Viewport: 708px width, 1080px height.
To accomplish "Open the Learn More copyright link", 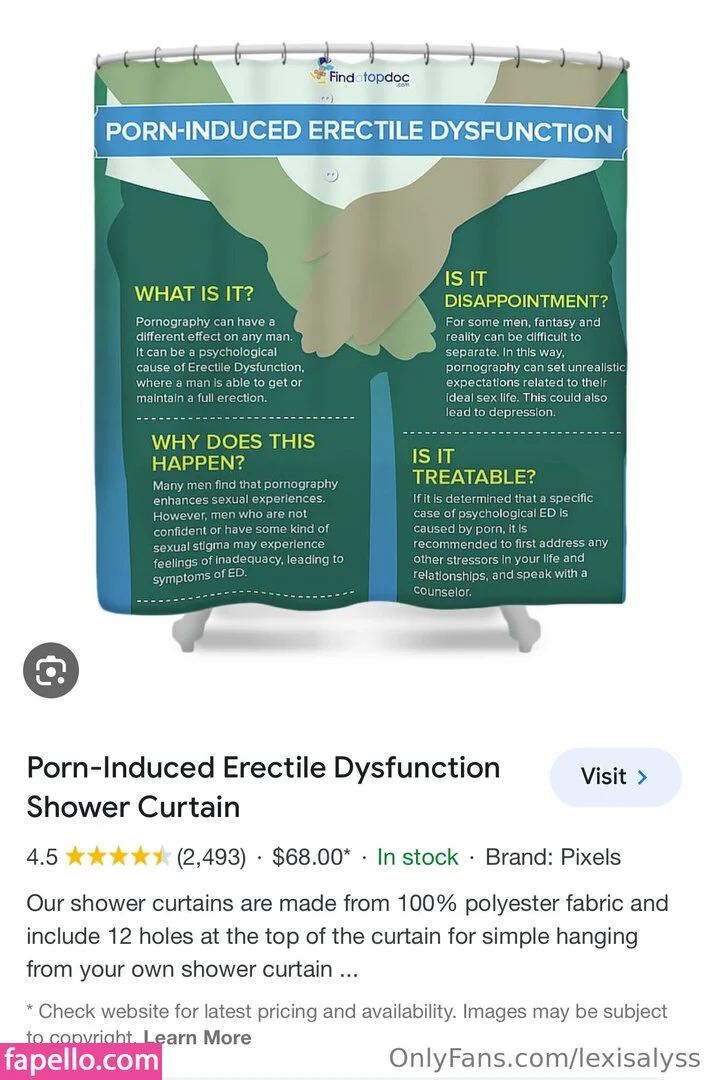I will coord(197,1037).
